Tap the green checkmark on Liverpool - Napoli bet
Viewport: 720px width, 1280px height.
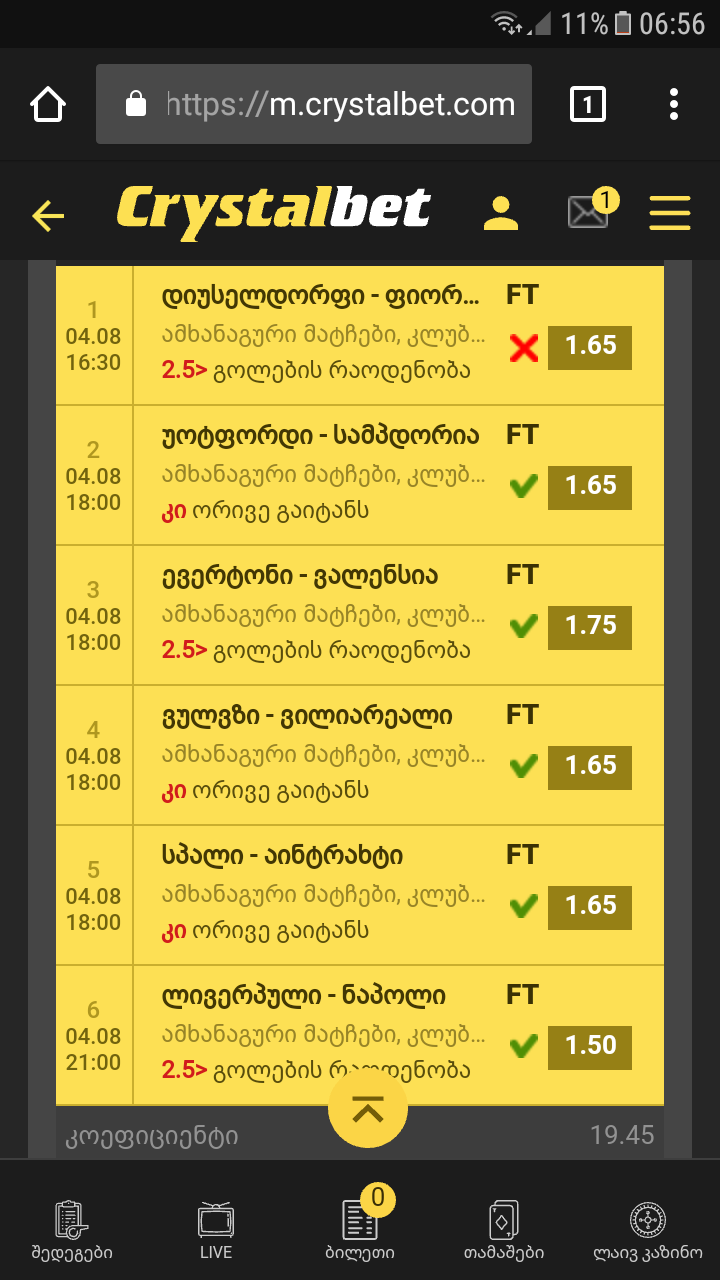coord(522,1045)
